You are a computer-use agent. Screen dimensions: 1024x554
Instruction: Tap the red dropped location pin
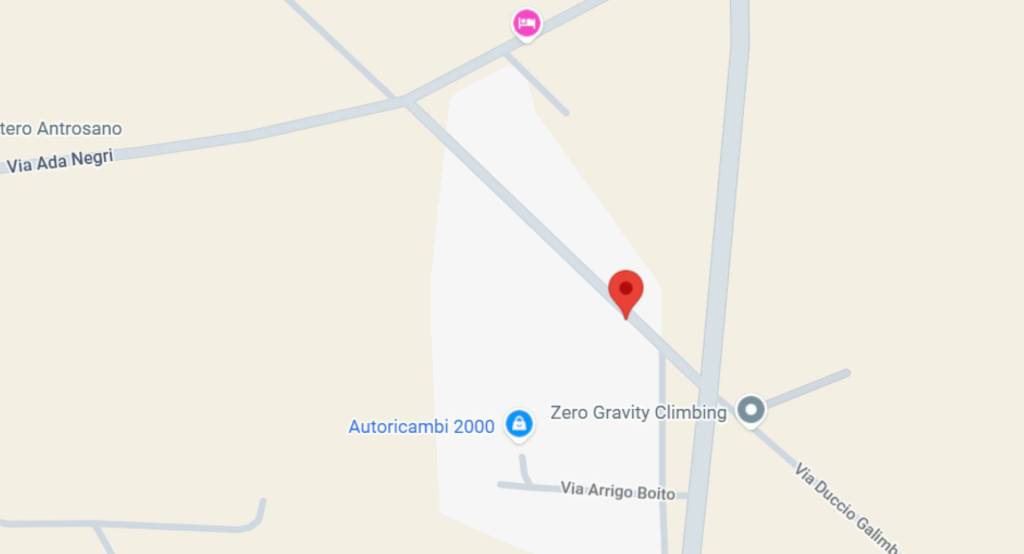pyautogui.click(x=626, y=291)
